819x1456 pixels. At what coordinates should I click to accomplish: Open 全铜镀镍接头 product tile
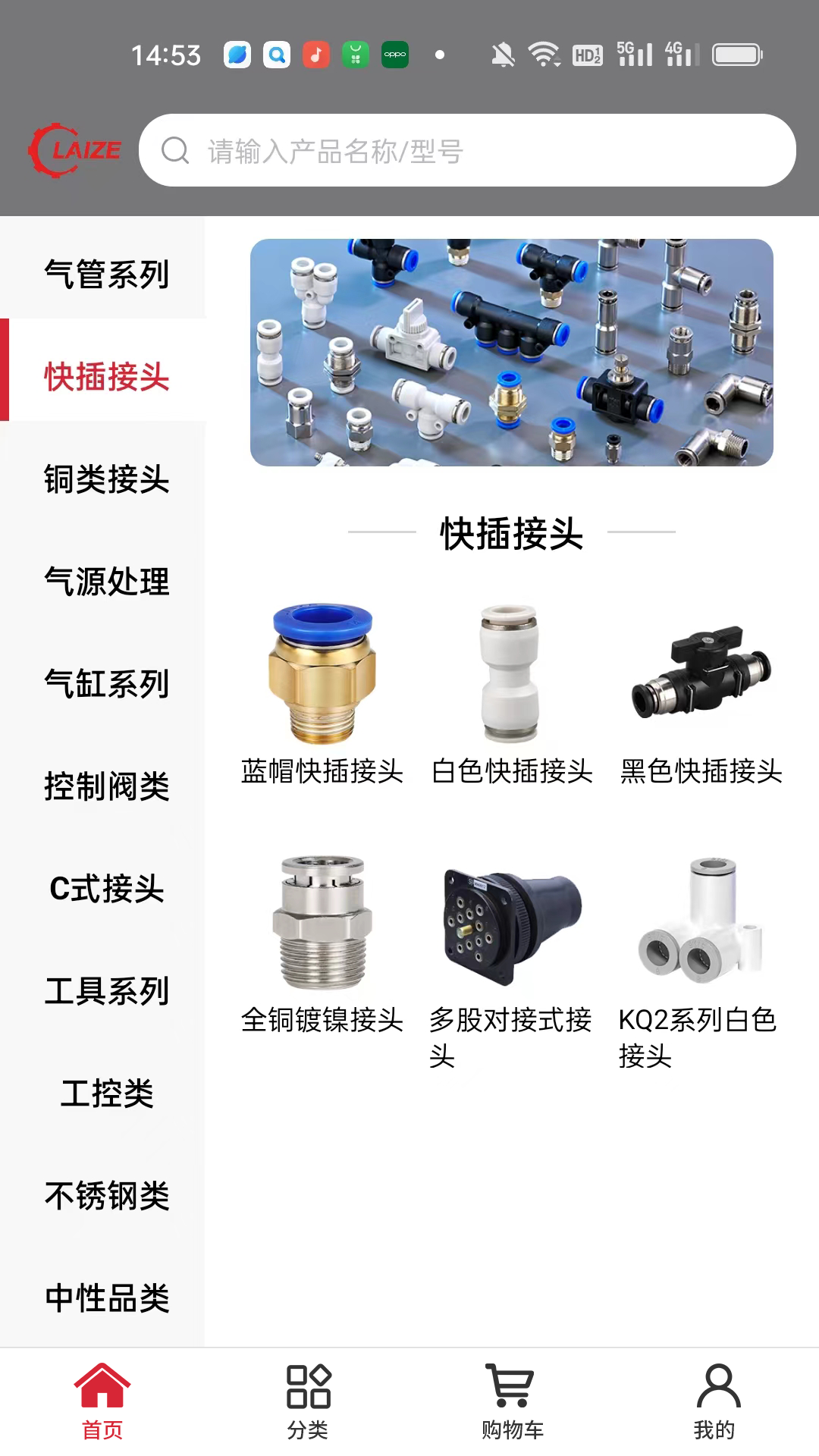(322, 944)
